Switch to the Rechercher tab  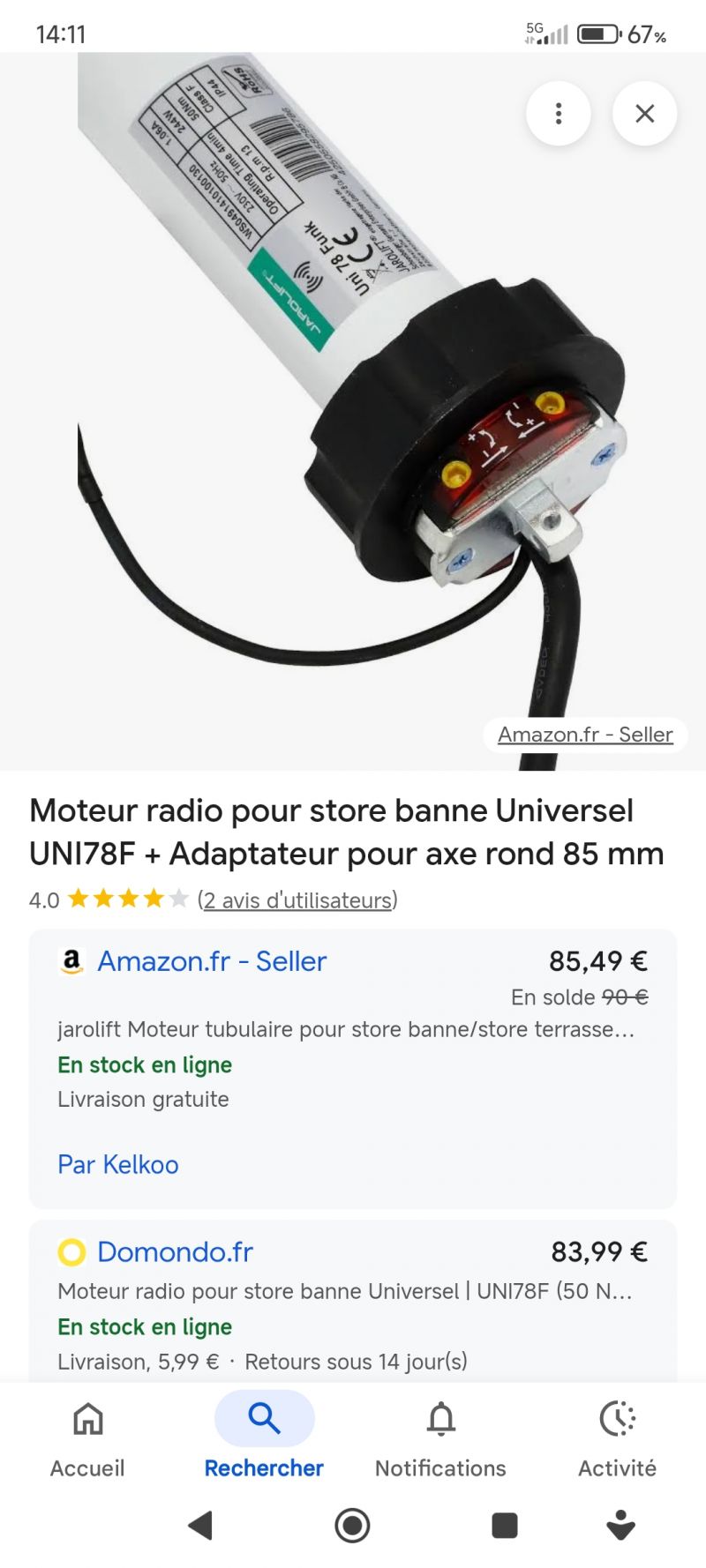click(x=264, y=1437)
